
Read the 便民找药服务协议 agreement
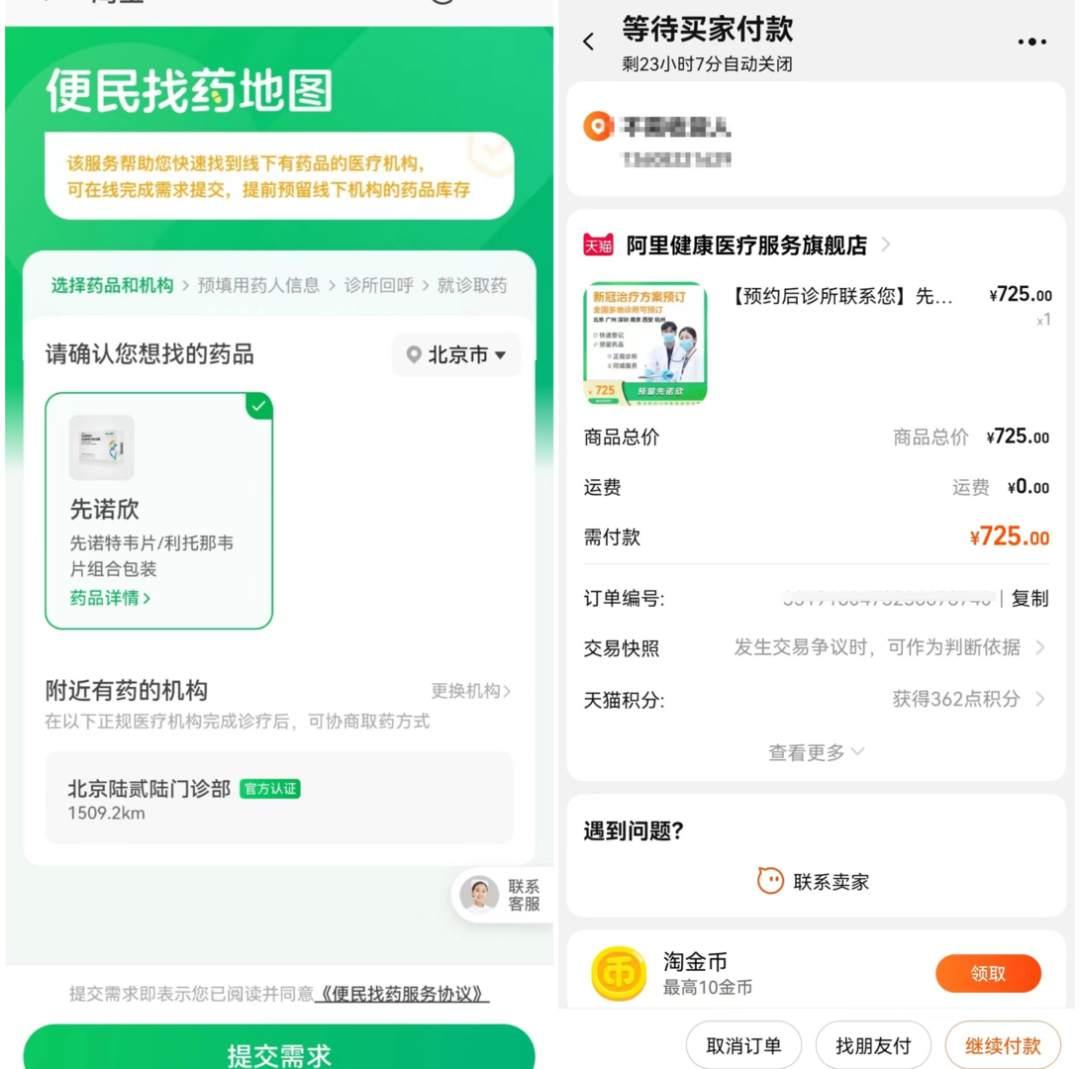(402, 994)
